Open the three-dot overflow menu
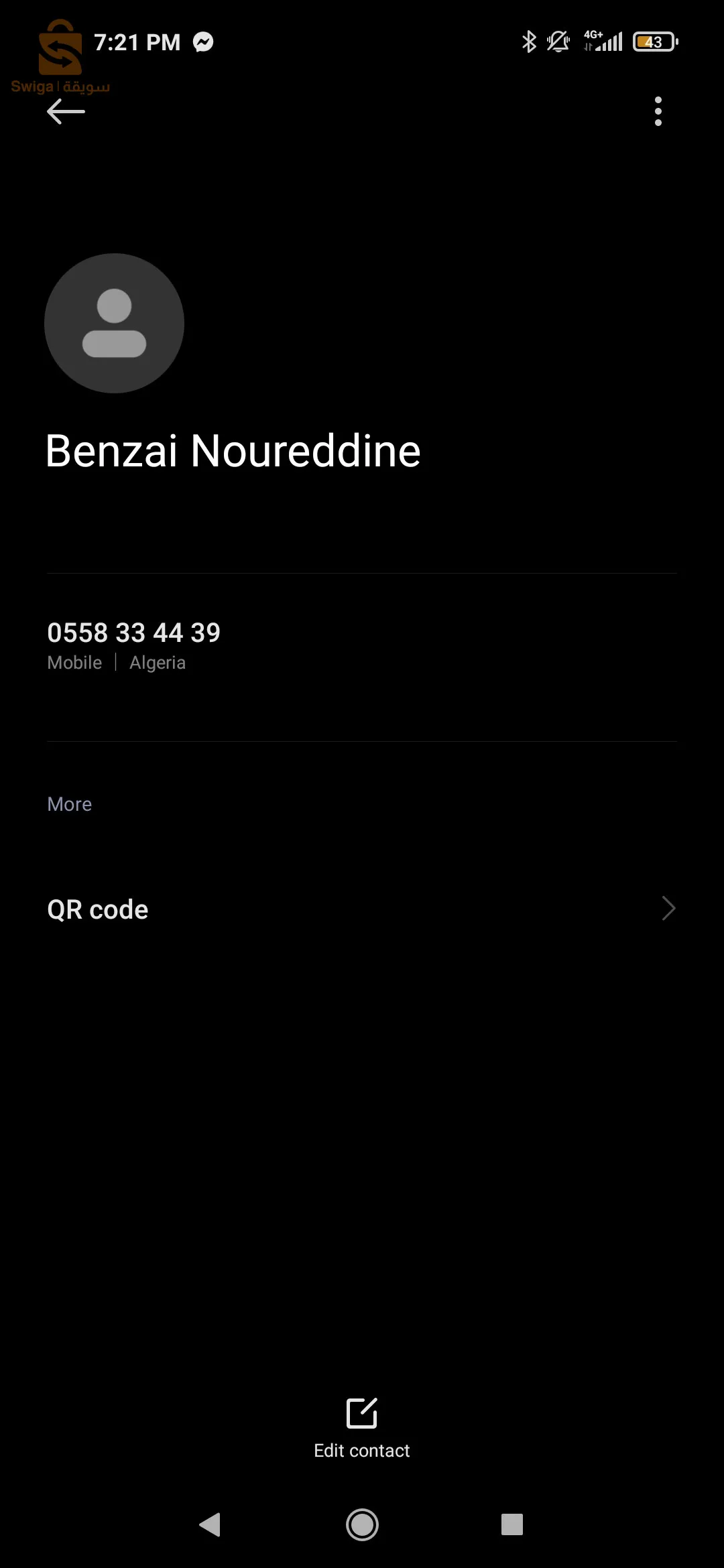Screen dimensions: 724x1568 (658, 111)
